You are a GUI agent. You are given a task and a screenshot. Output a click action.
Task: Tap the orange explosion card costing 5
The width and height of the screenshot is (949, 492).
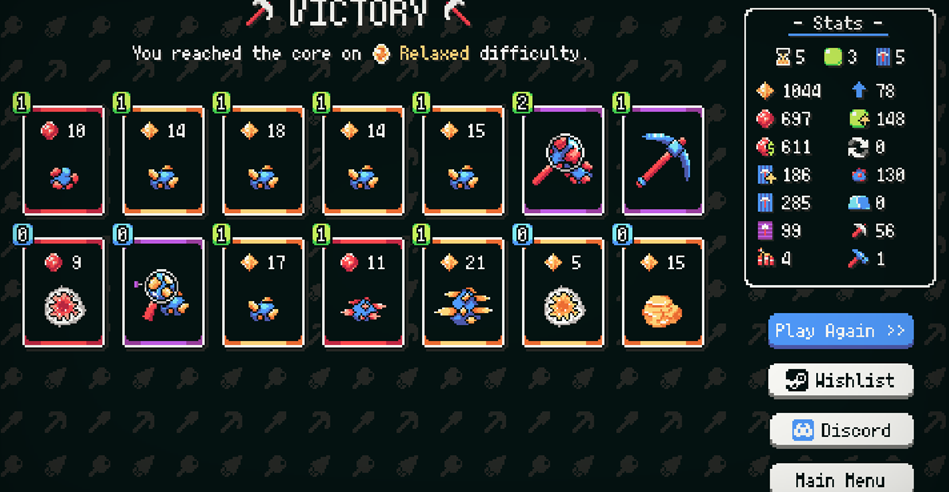(563, 292)
